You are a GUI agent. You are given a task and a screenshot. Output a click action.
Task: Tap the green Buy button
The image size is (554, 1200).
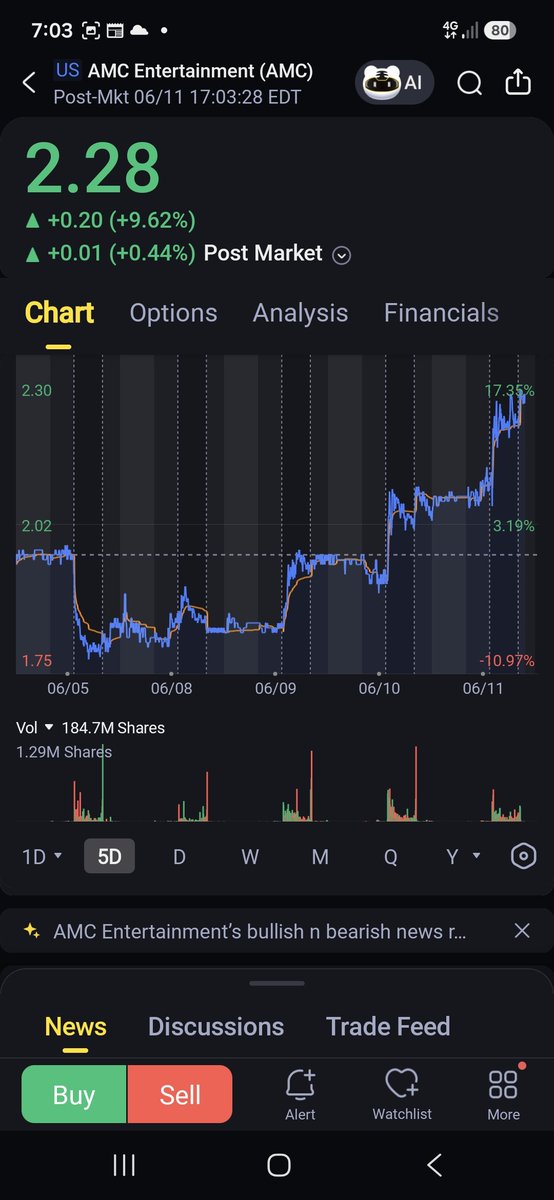point(74,1094)
